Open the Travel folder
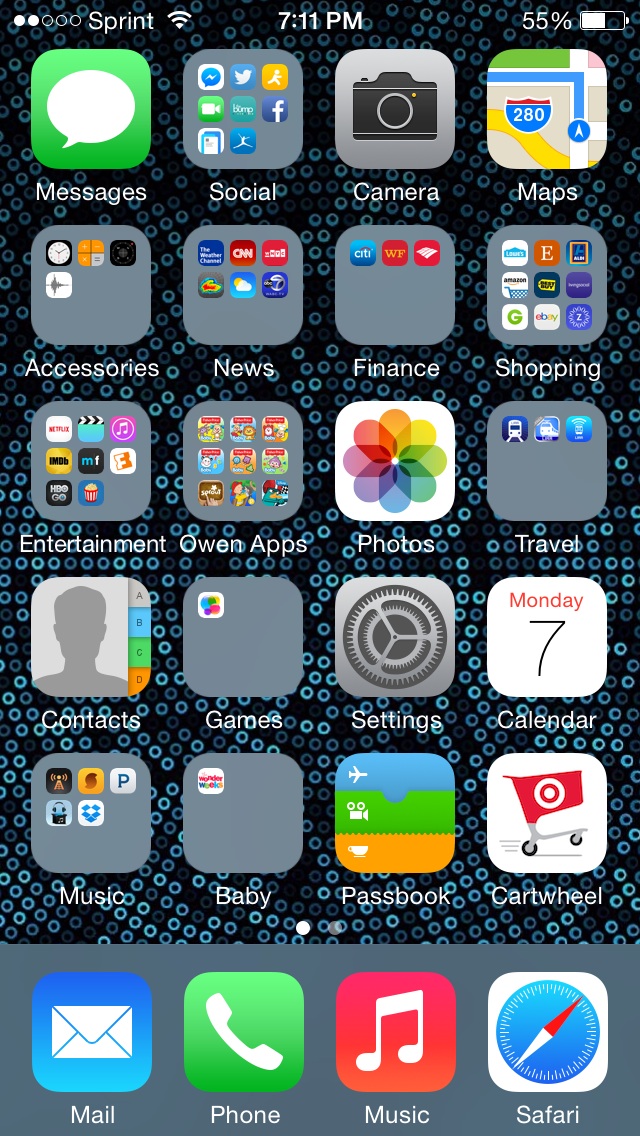The height and width of the screenshot is (1136, 640). click(547, 461)
